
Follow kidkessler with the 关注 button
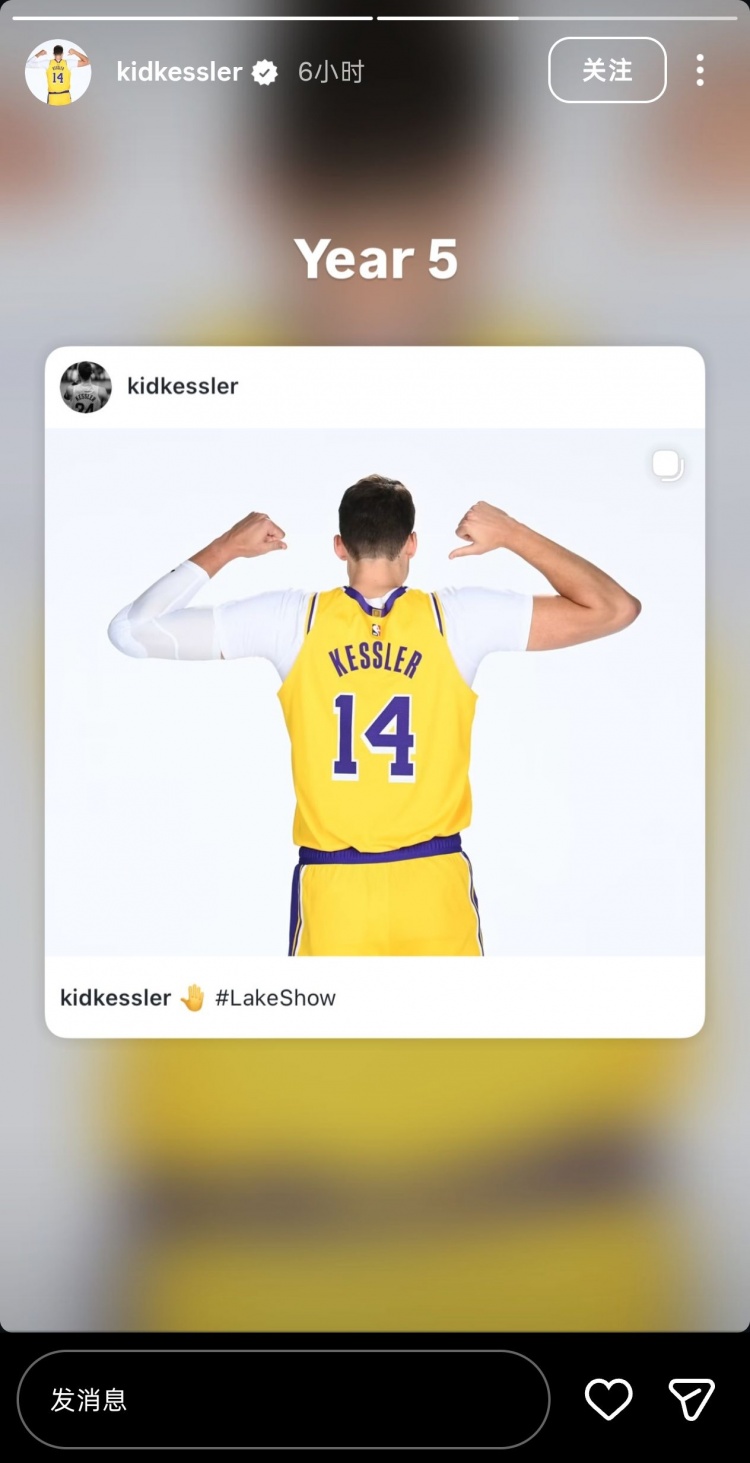607,70
